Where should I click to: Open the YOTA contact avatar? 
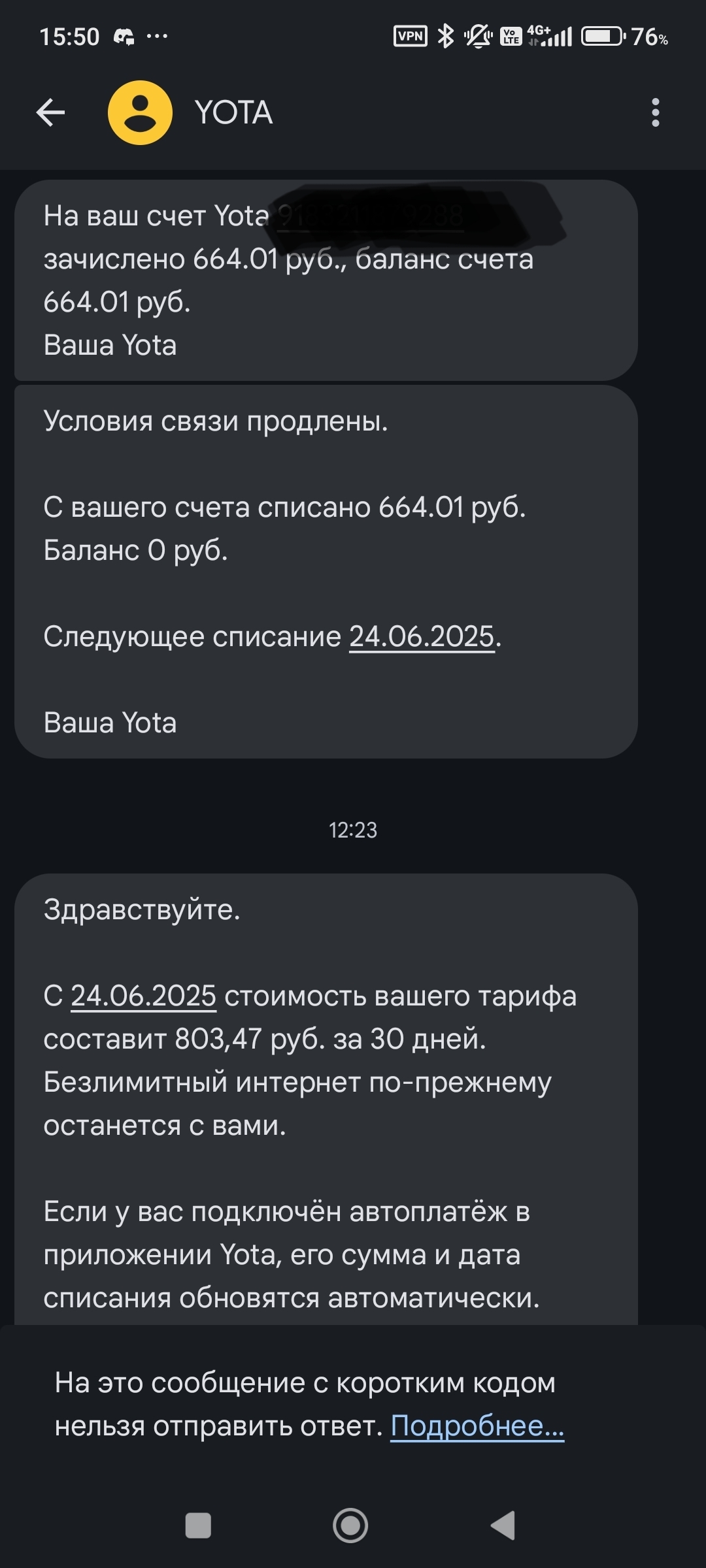pyautogui.click(x=139, y=113)
